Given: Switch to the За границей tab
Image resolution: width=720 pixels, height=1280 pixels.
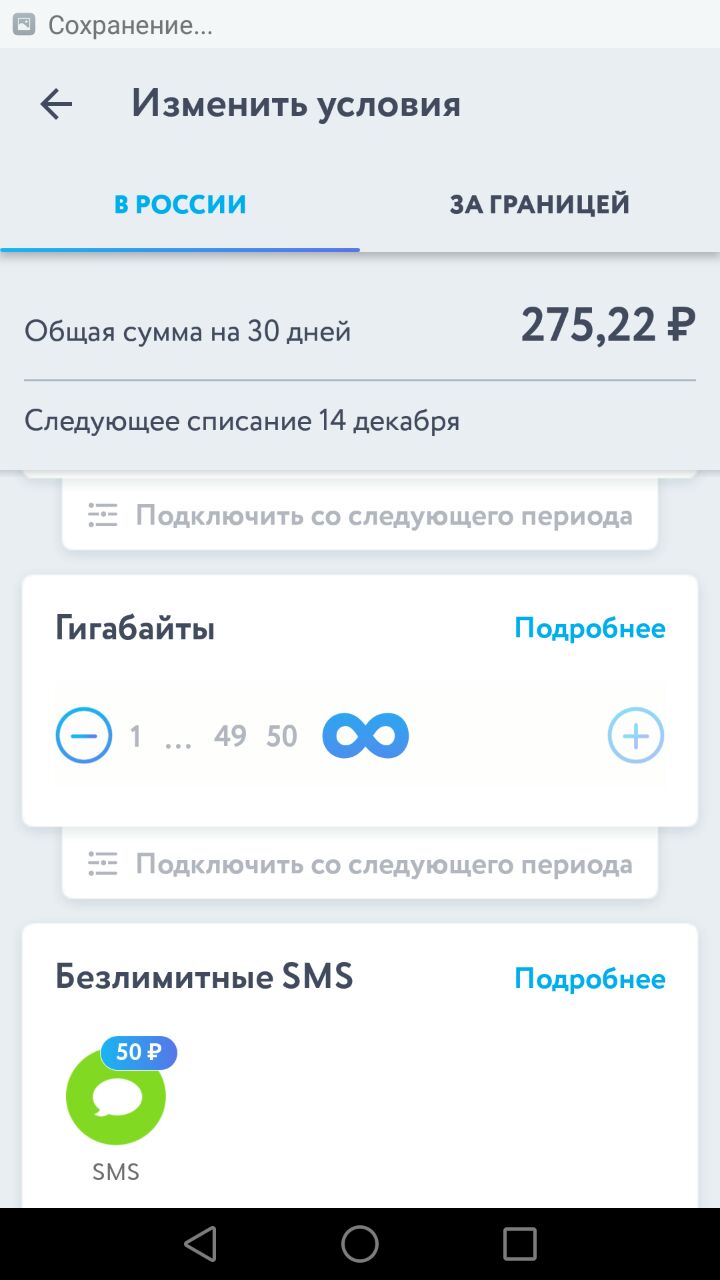Looking at the screenshot, I should pos(540,204).
